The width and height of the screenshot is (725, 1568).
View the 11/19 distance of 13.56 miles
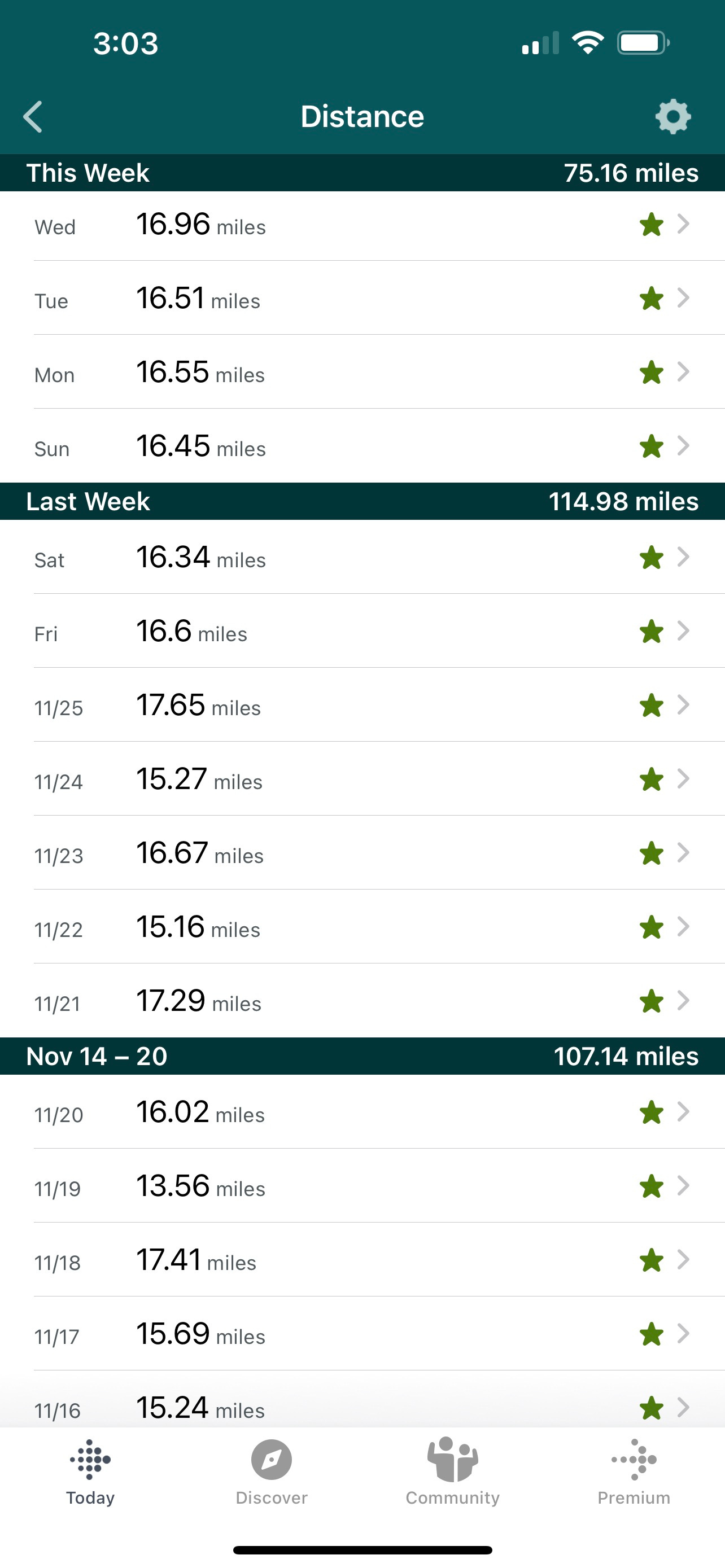click(362, 1186)
